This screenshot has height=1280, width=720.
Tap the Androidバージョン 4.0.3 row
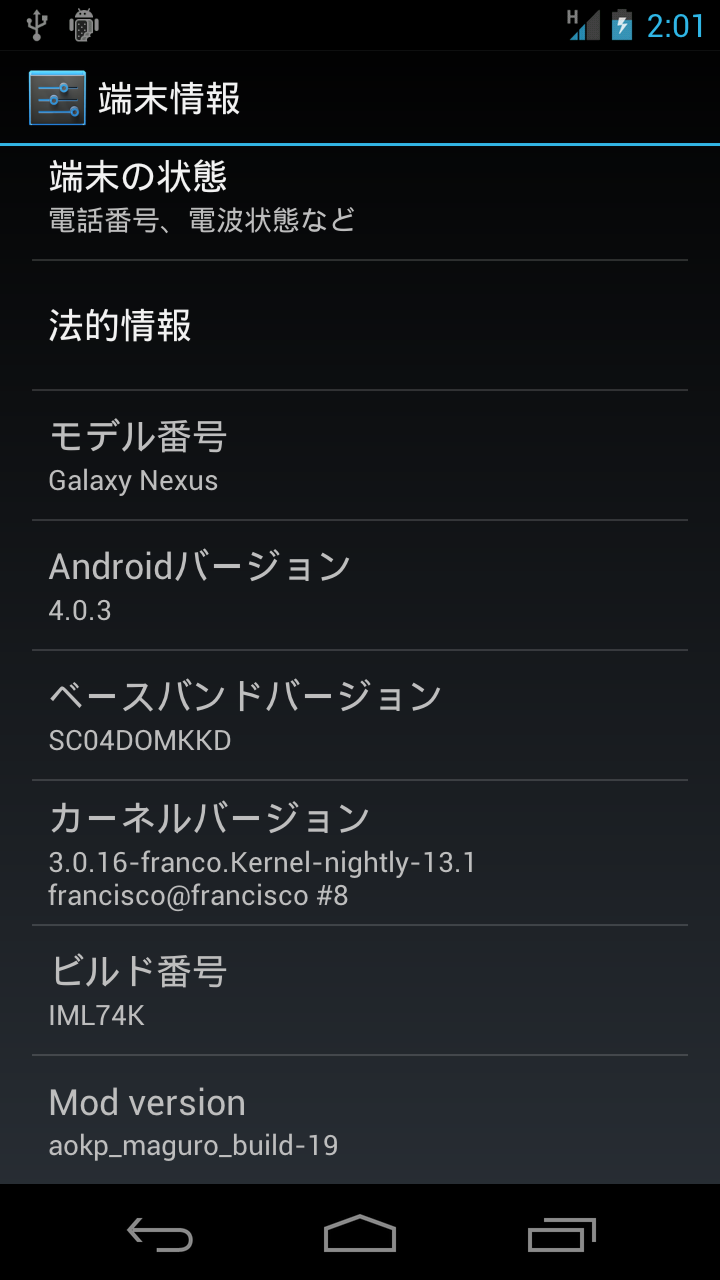[360, 586]
